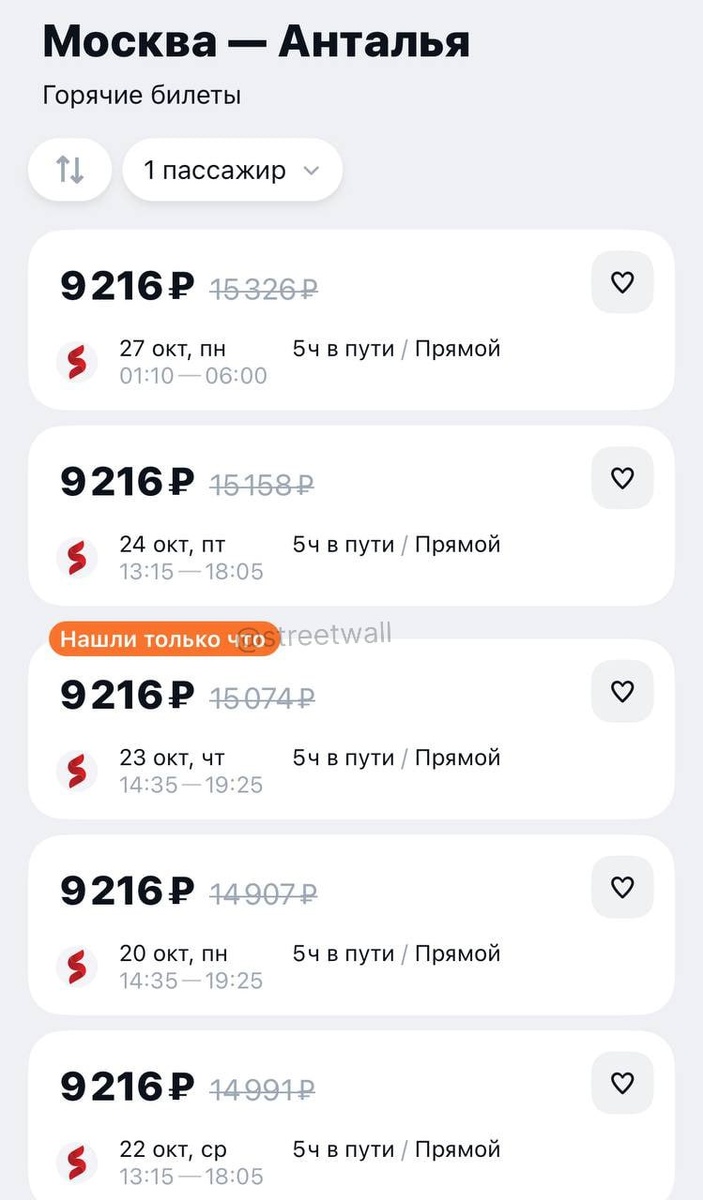Screen dimensions: 703x1200
Task: Save the 24 окт flight to favorites
Action: click(622, 479)
